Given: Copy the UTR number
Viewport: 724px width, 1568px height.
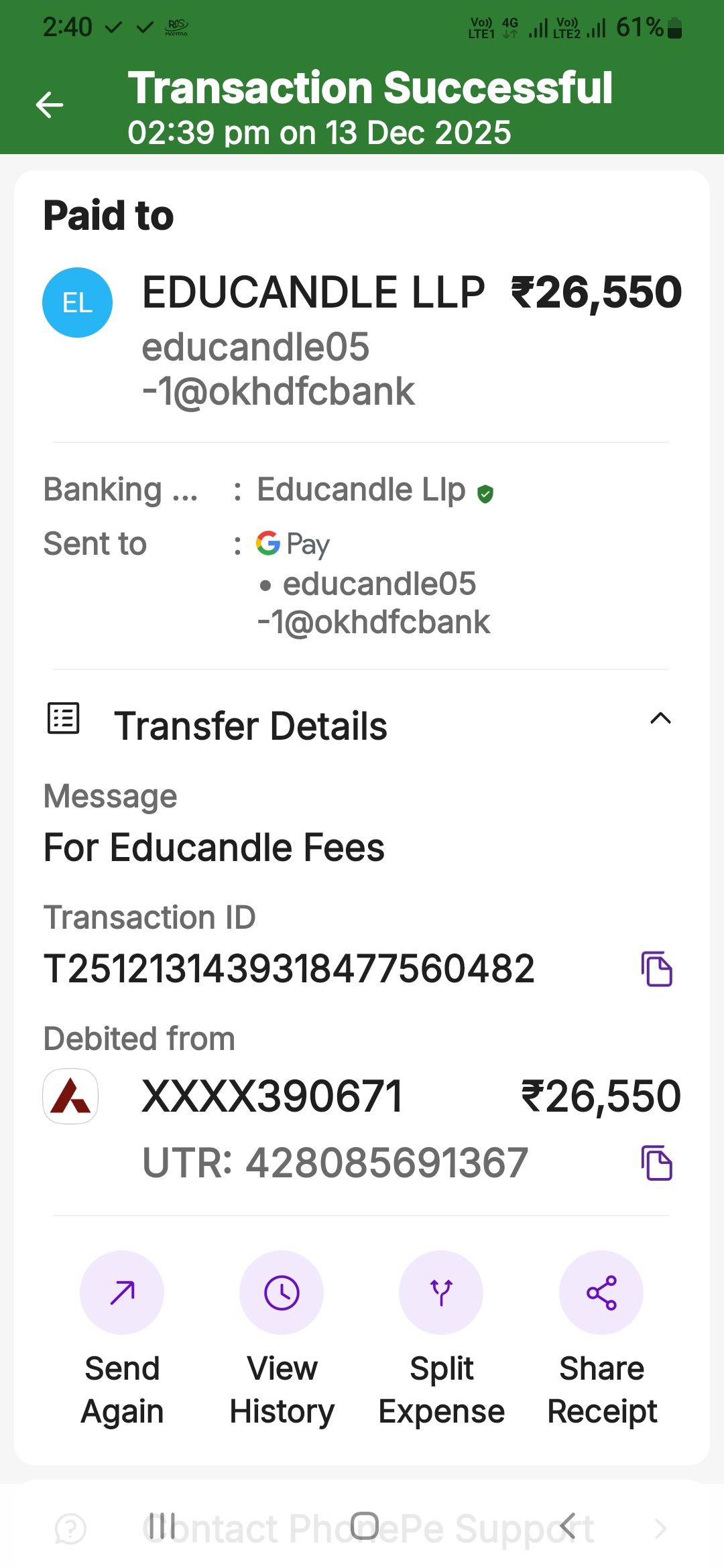Looking at the screenshot, I should tap(656, 1163).
